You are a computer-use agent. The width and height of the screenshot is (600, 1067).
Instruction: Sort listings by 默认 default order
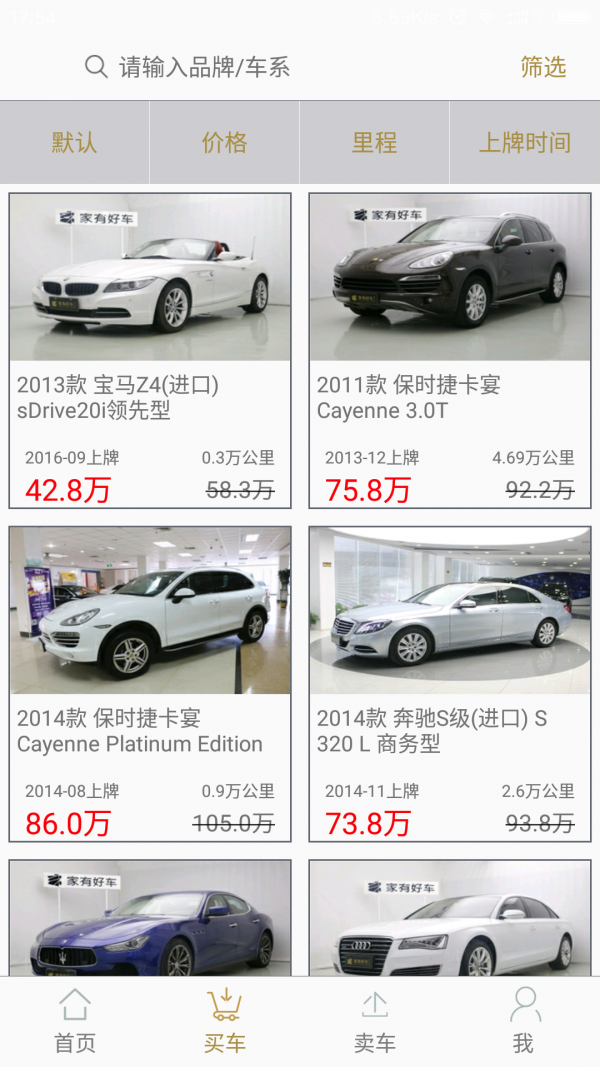click(75, 142)
